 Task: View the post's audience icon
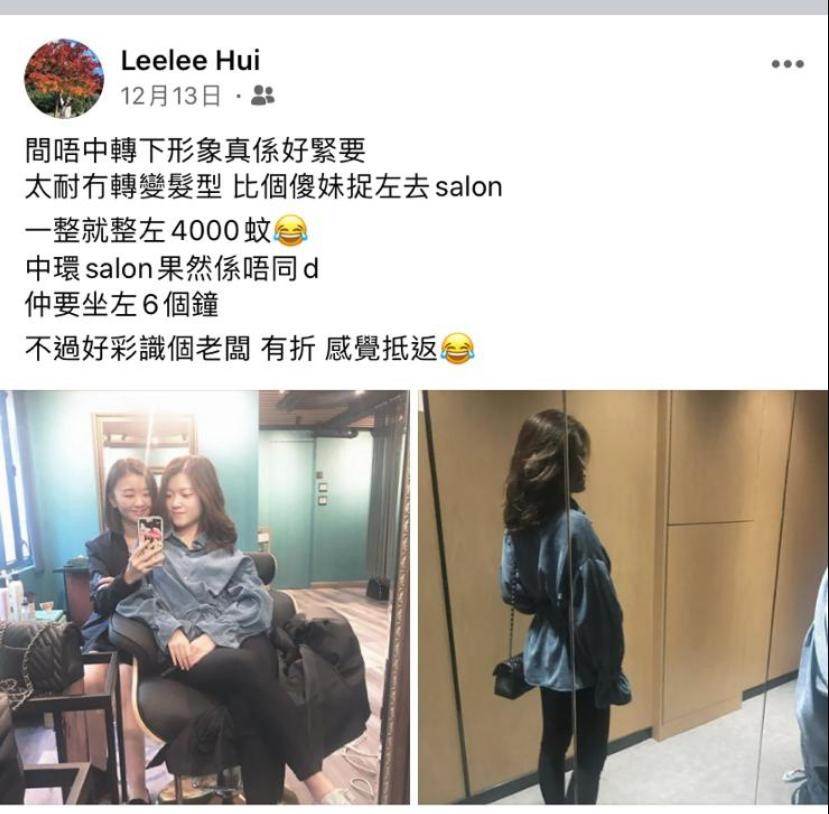pyautogui.click(x=263, y=96)
